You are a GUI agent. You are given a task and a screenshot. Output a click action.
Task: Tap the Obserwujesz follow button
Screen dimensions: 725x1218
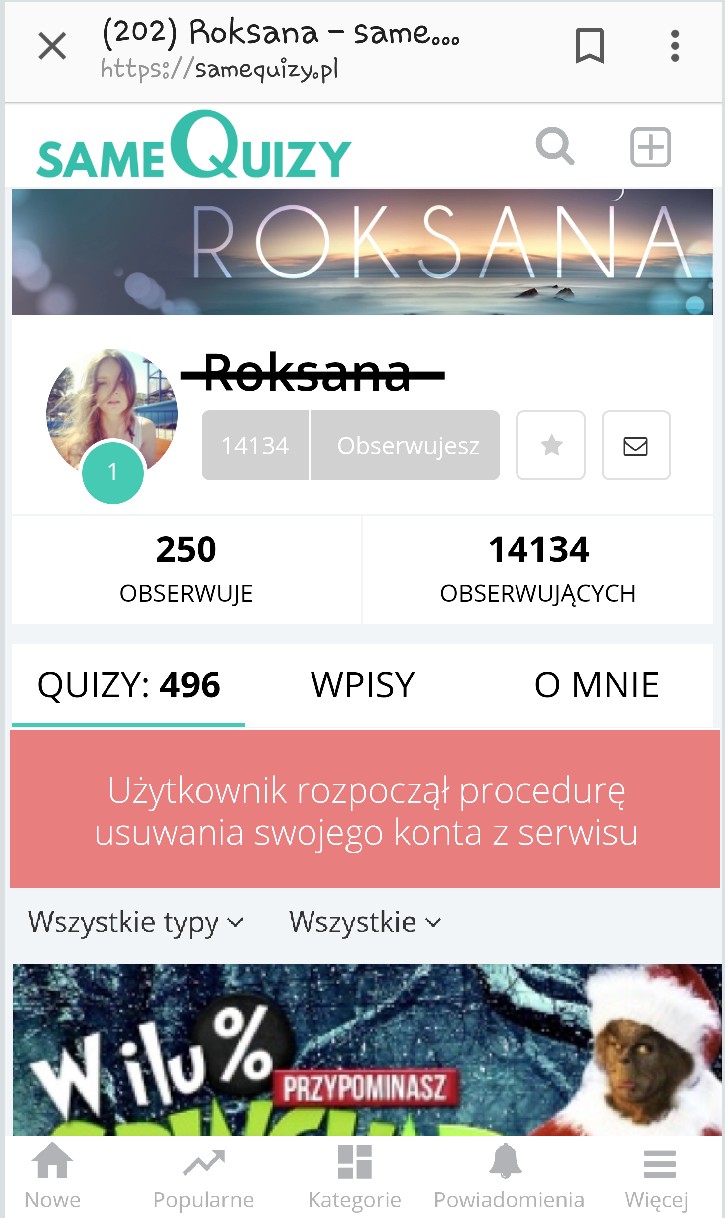click(407, 446)
